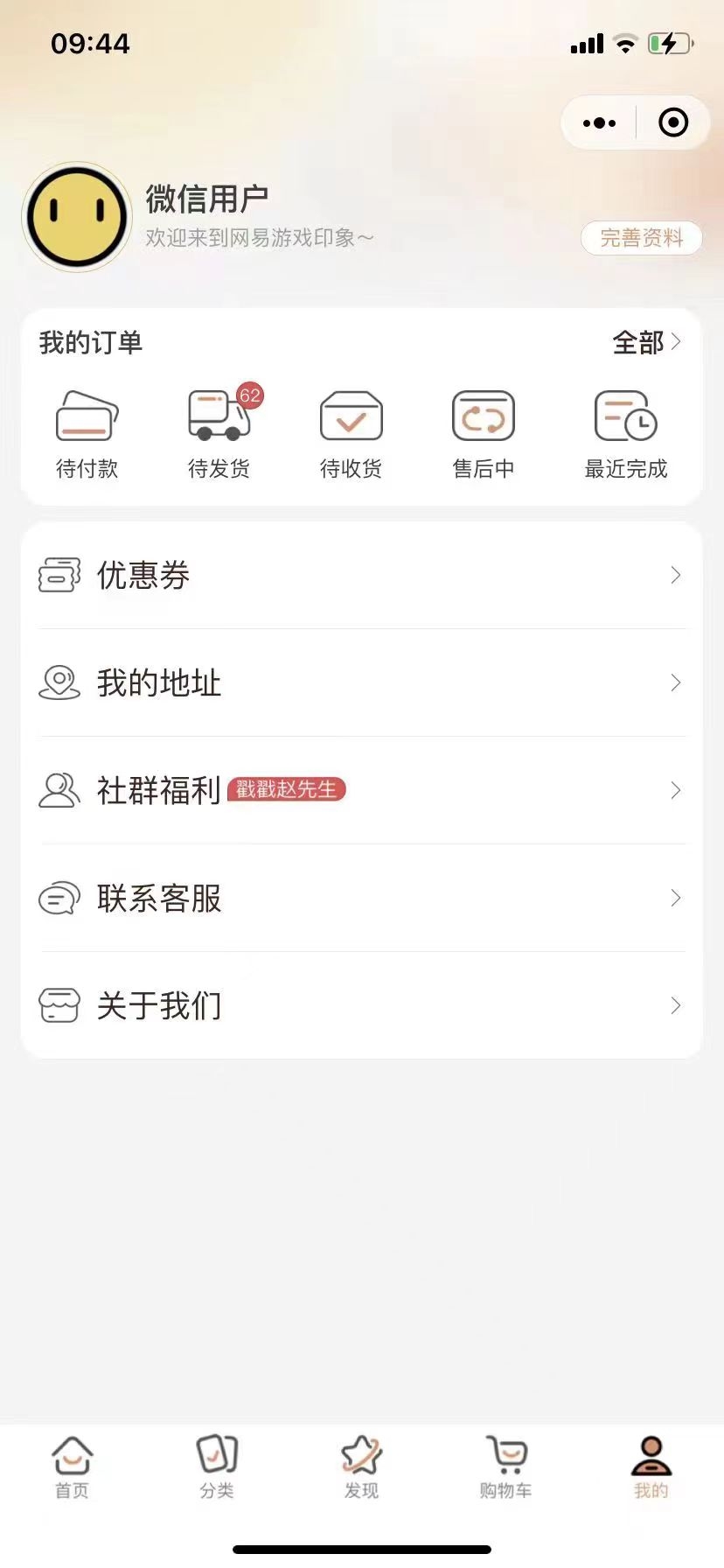The image size is (724, 1568).
Task: Select the 我的 profile tab
Action: [651, 1467]
